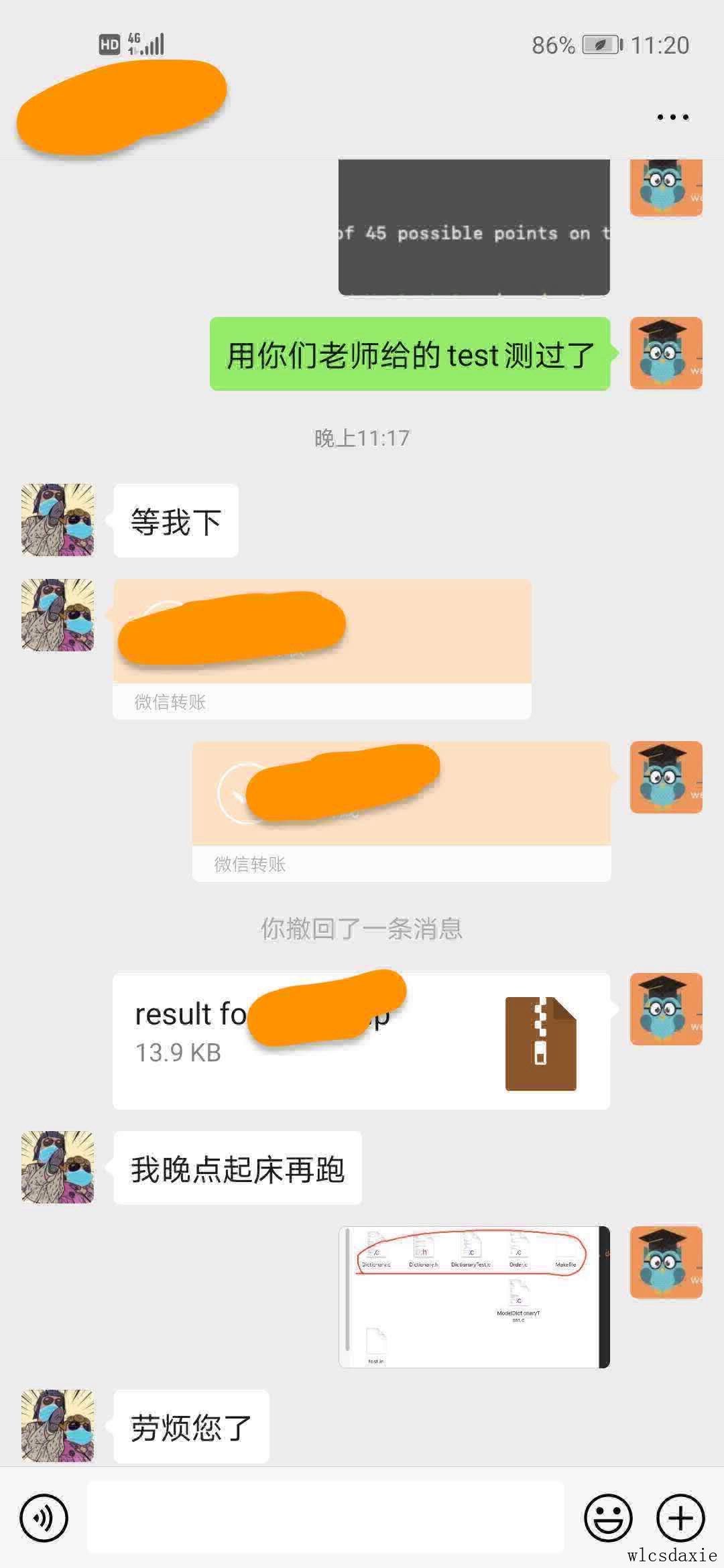Open contact avatar beside 等我下
Viewport: 724px width, 1568px height.
pos(58,520)
